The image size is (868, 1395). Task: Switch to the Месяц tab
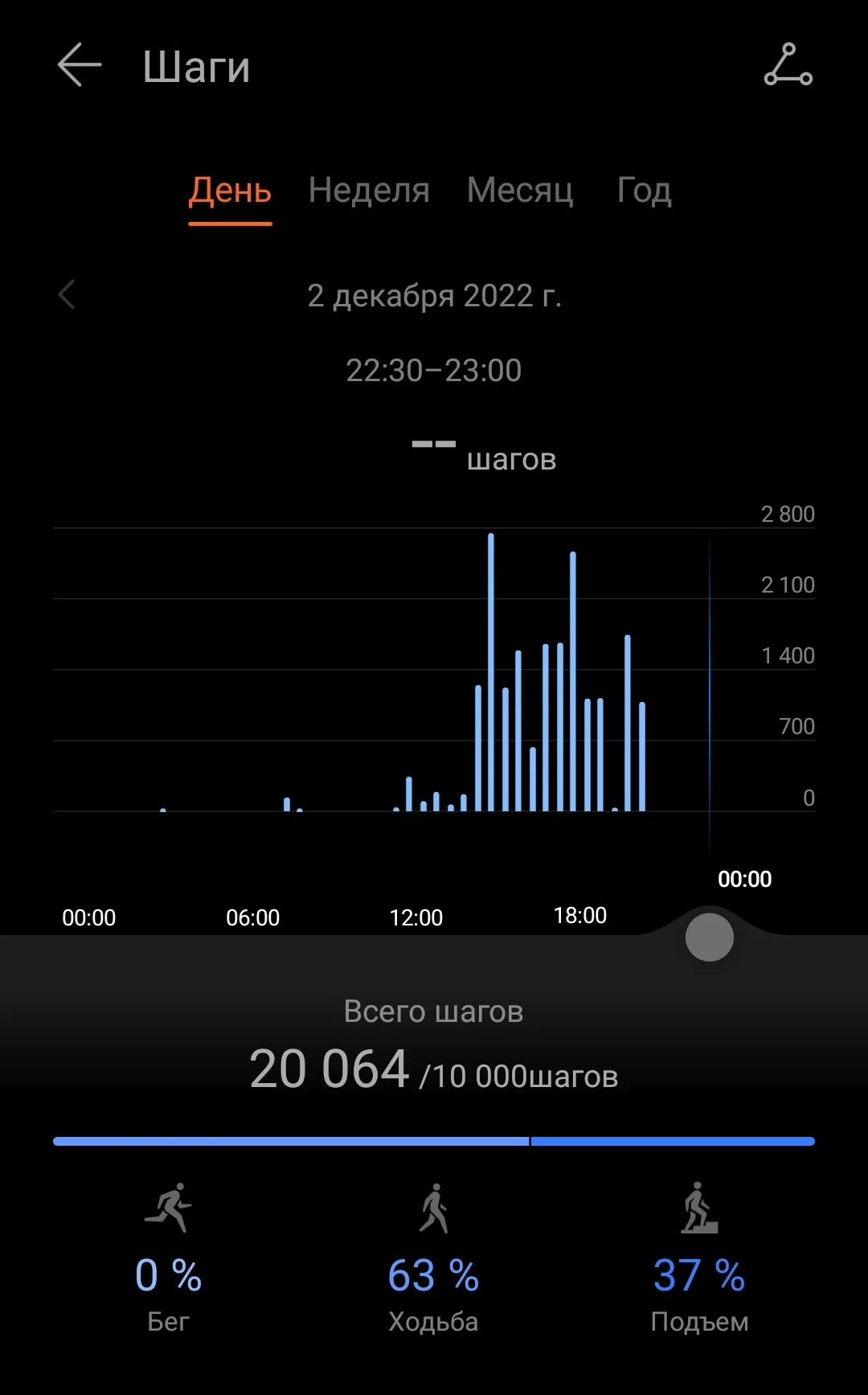(520, 191)
